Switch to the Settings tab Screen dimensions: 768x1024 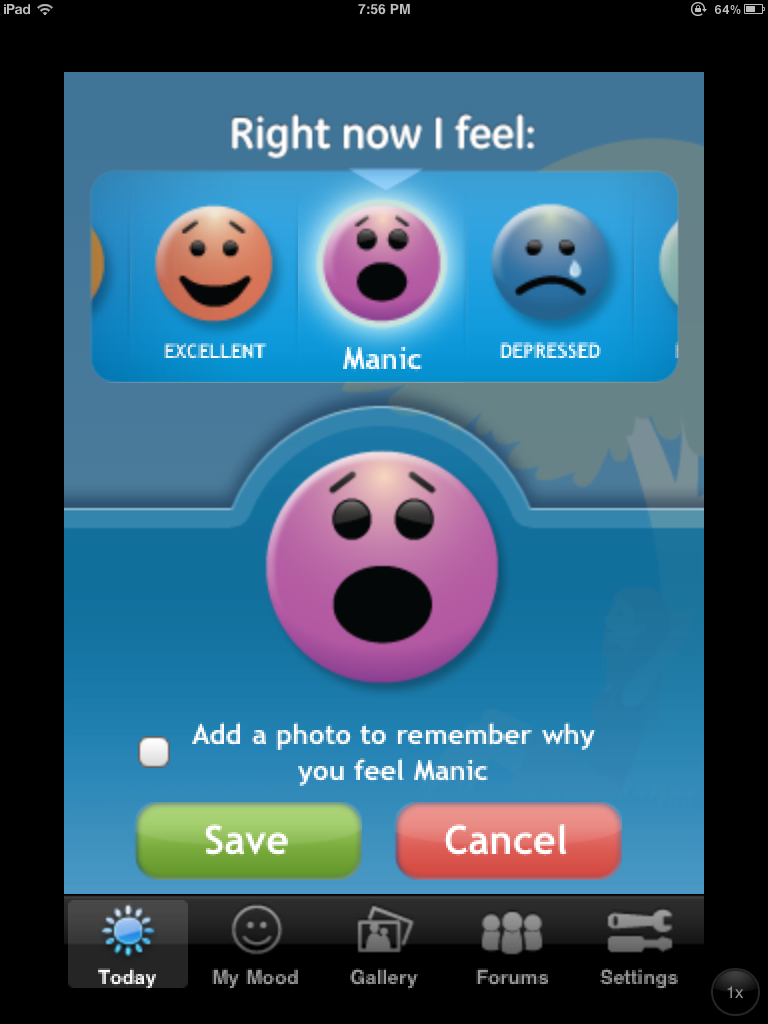pos(639,945)
